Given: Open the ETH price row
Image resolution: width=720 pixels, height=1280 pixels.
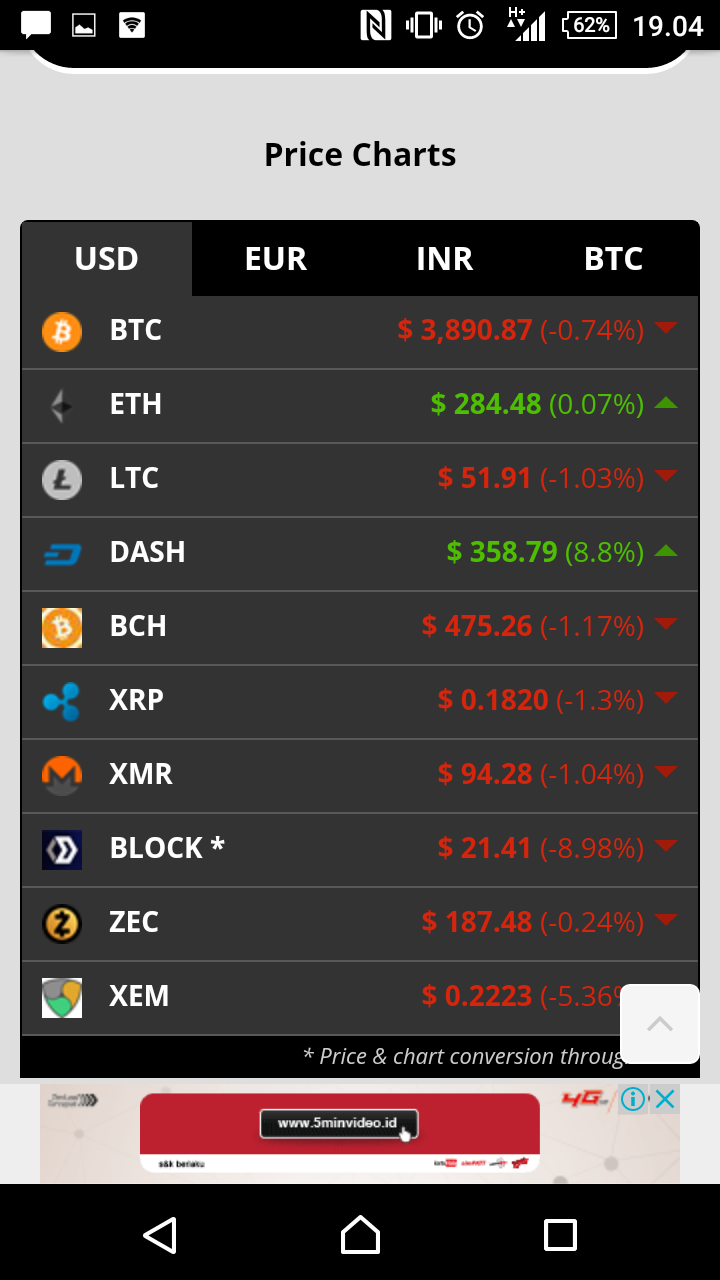Looking at the screenshot, I should pyautogui.click(x=360, y=406).
